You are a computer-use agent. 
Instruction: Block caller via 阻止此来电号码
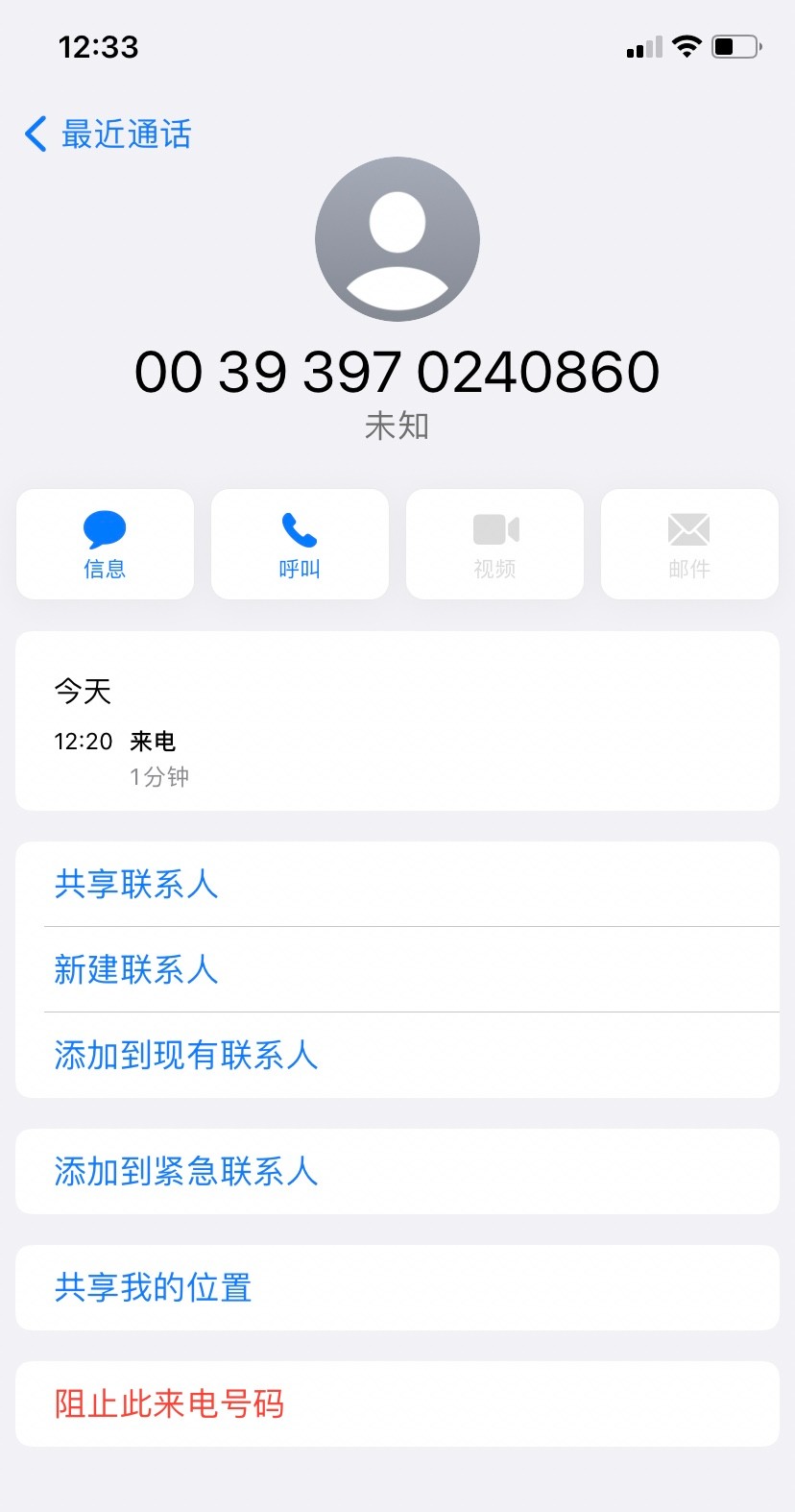point(170,1403)
